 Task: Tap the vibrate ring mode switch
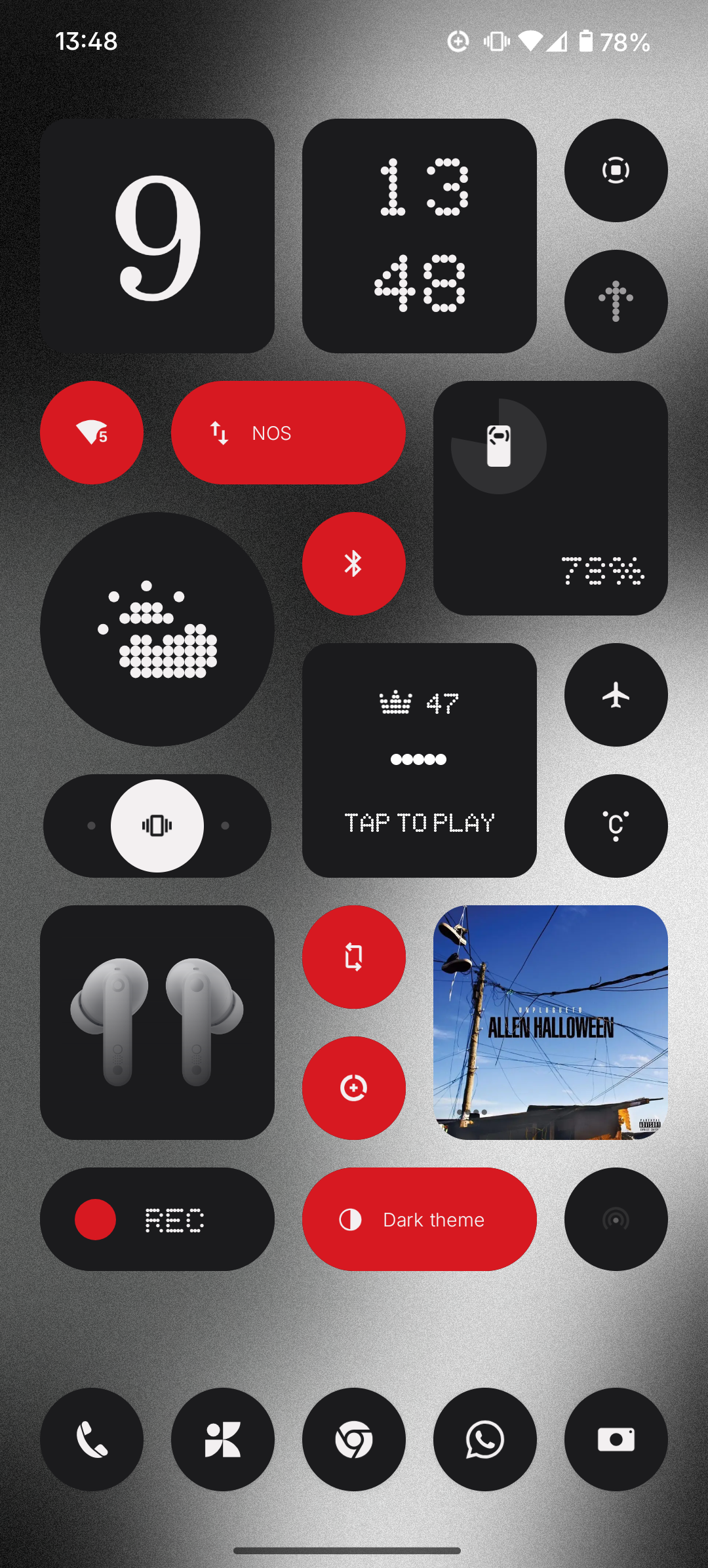tap(157, 826)
